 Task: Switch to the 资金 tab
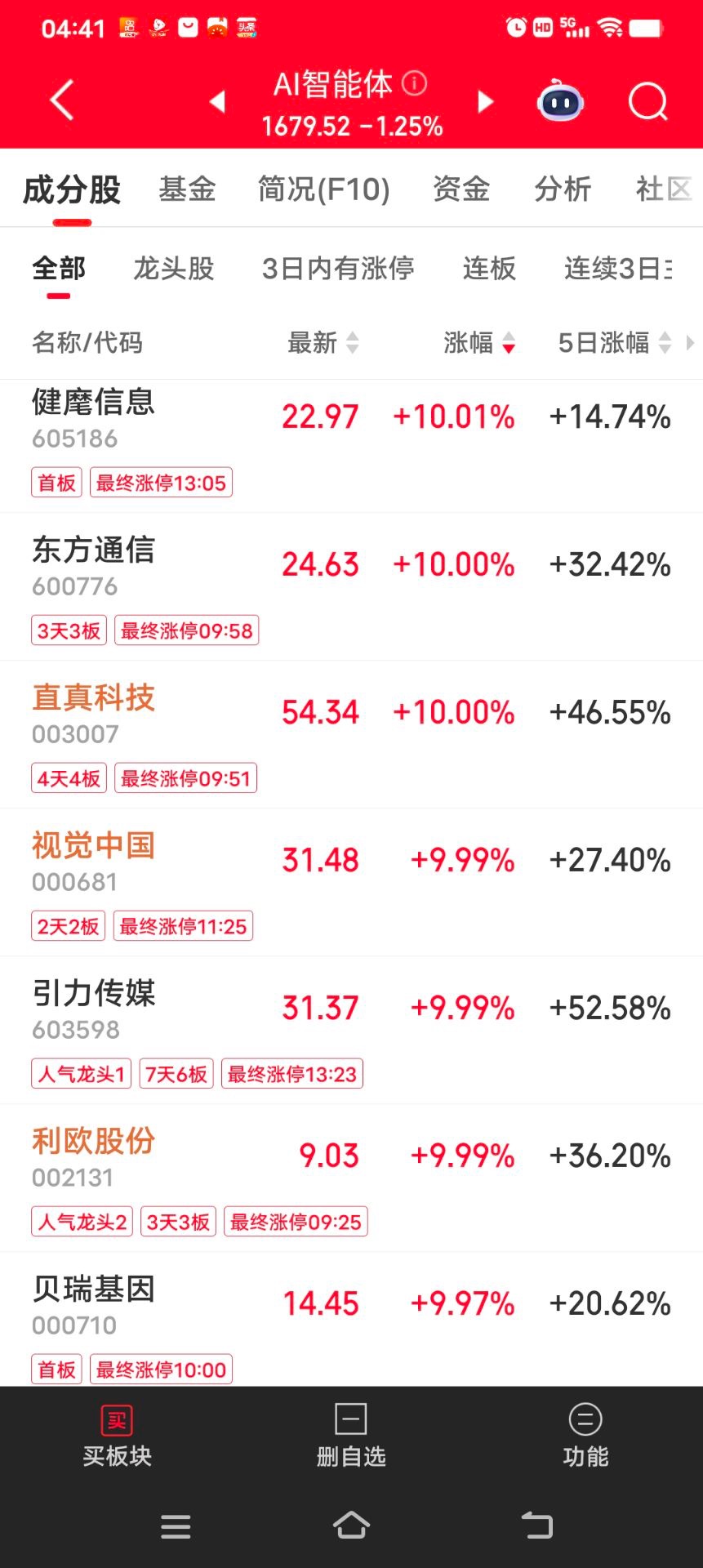click(x=461, y=189)
